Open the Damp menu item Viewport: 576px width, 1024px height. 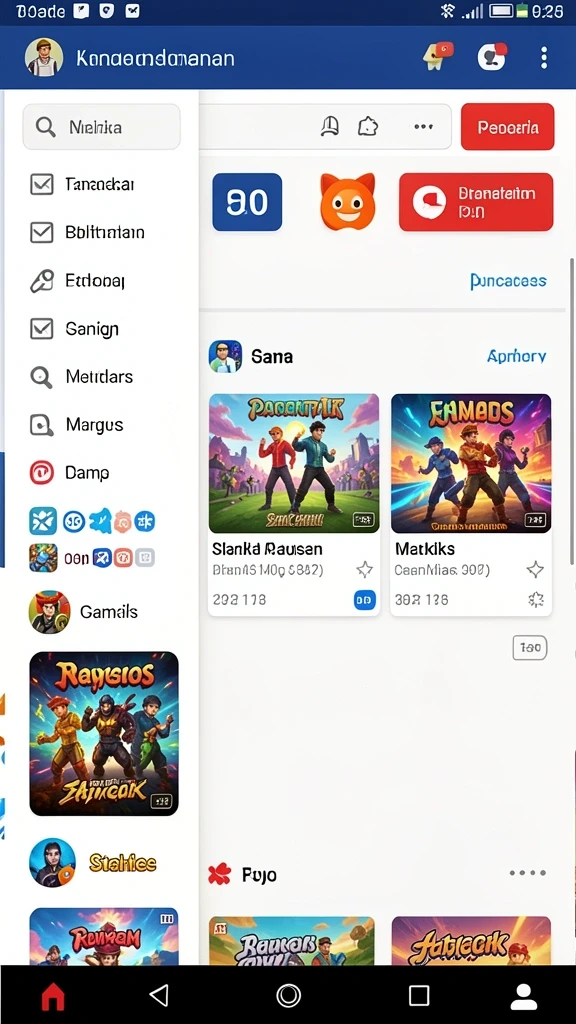99,472
